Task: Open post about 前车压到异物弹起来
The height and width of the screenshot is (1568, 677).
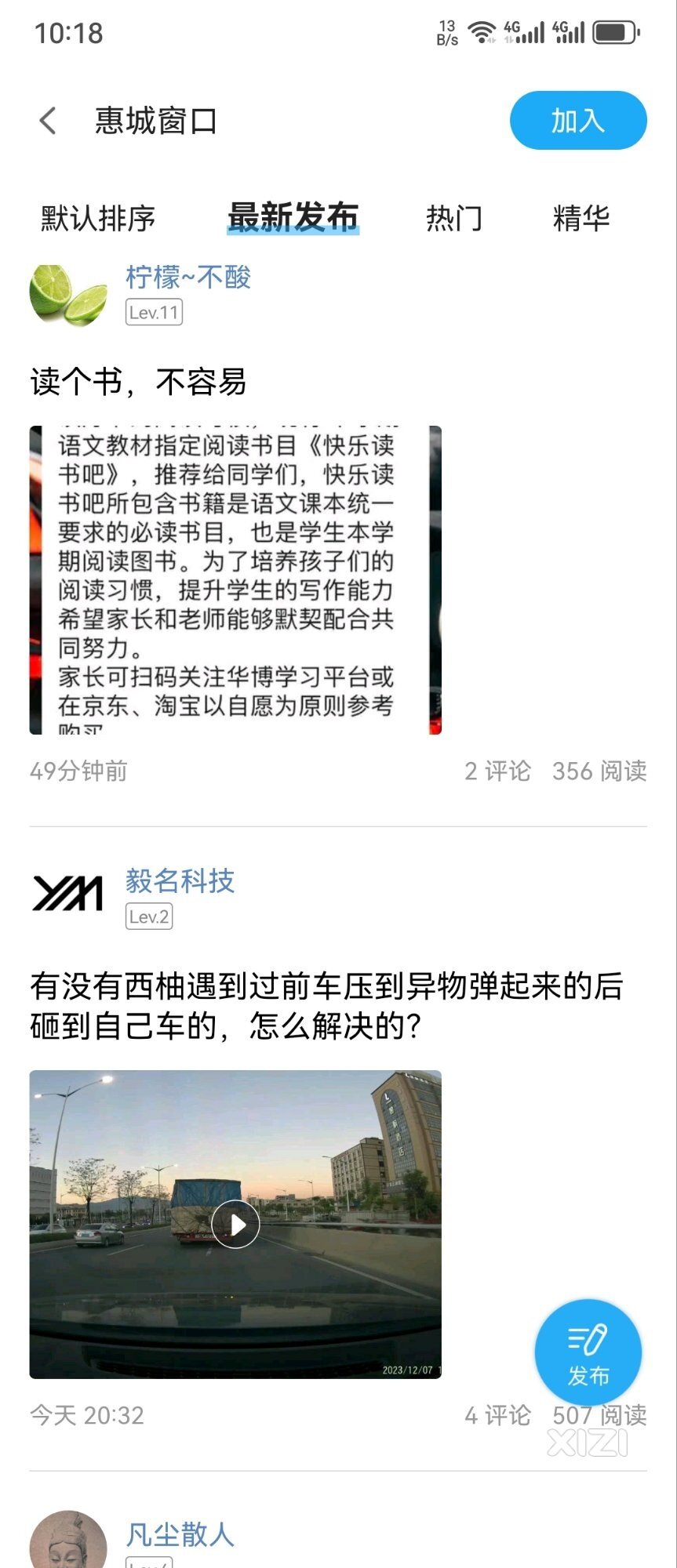Action: coord(326,1005)
